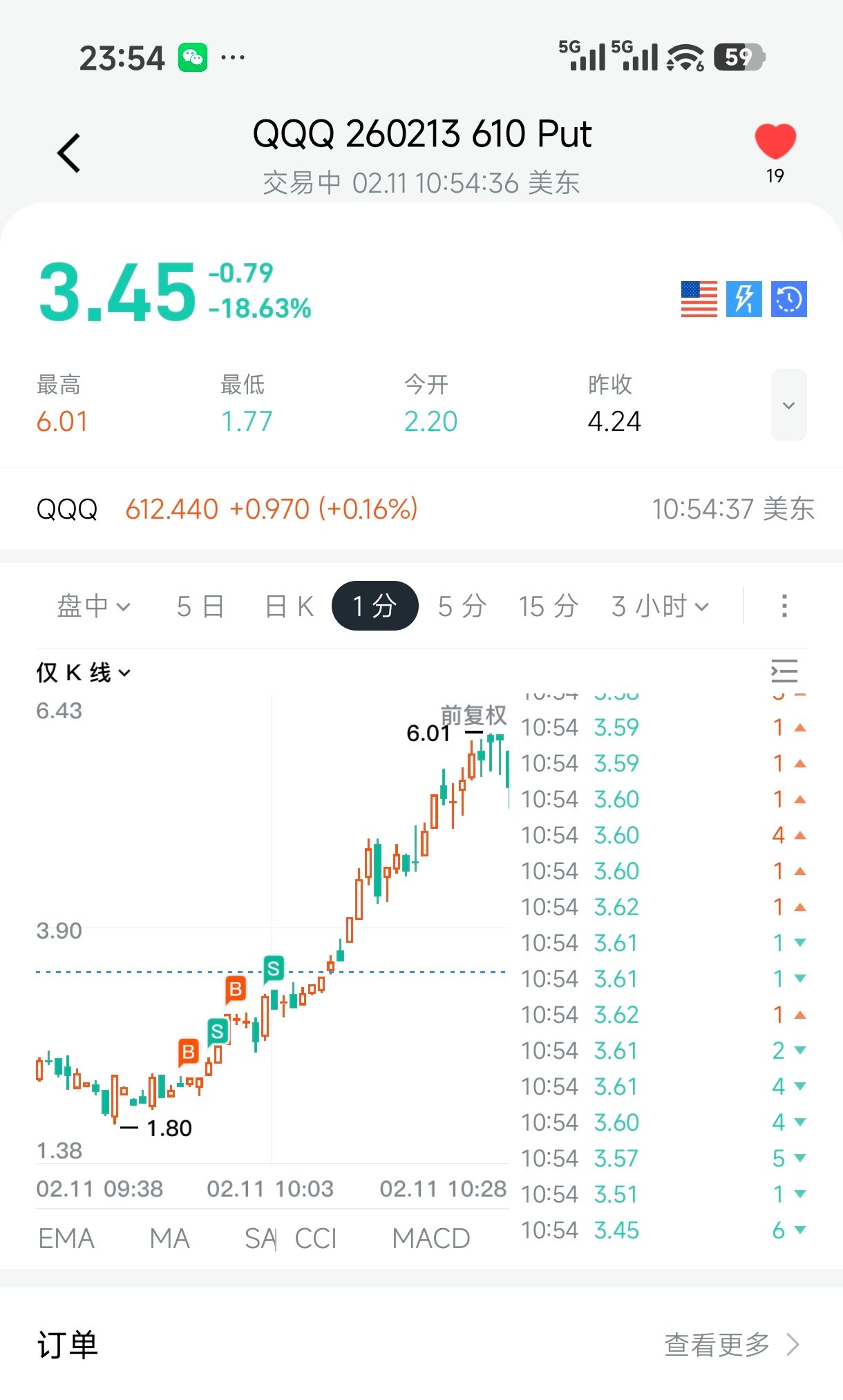Select the EMA indicator
Image resolution: width=843 pixels, height=1400 pixels.
66,1238
